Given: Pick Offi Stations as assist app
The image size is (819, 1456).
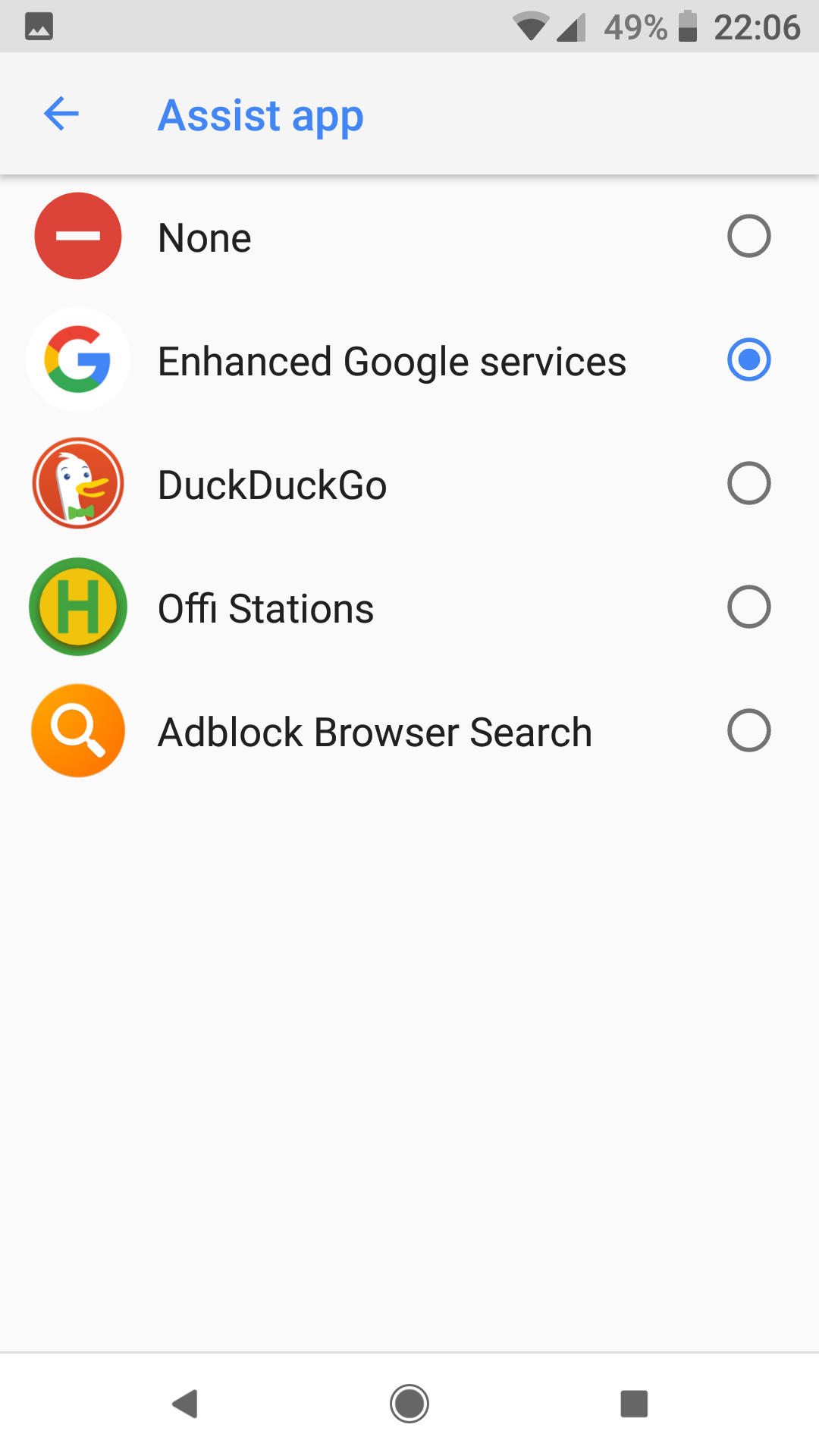Looking at the screenshot, I should tap(748, 607).
